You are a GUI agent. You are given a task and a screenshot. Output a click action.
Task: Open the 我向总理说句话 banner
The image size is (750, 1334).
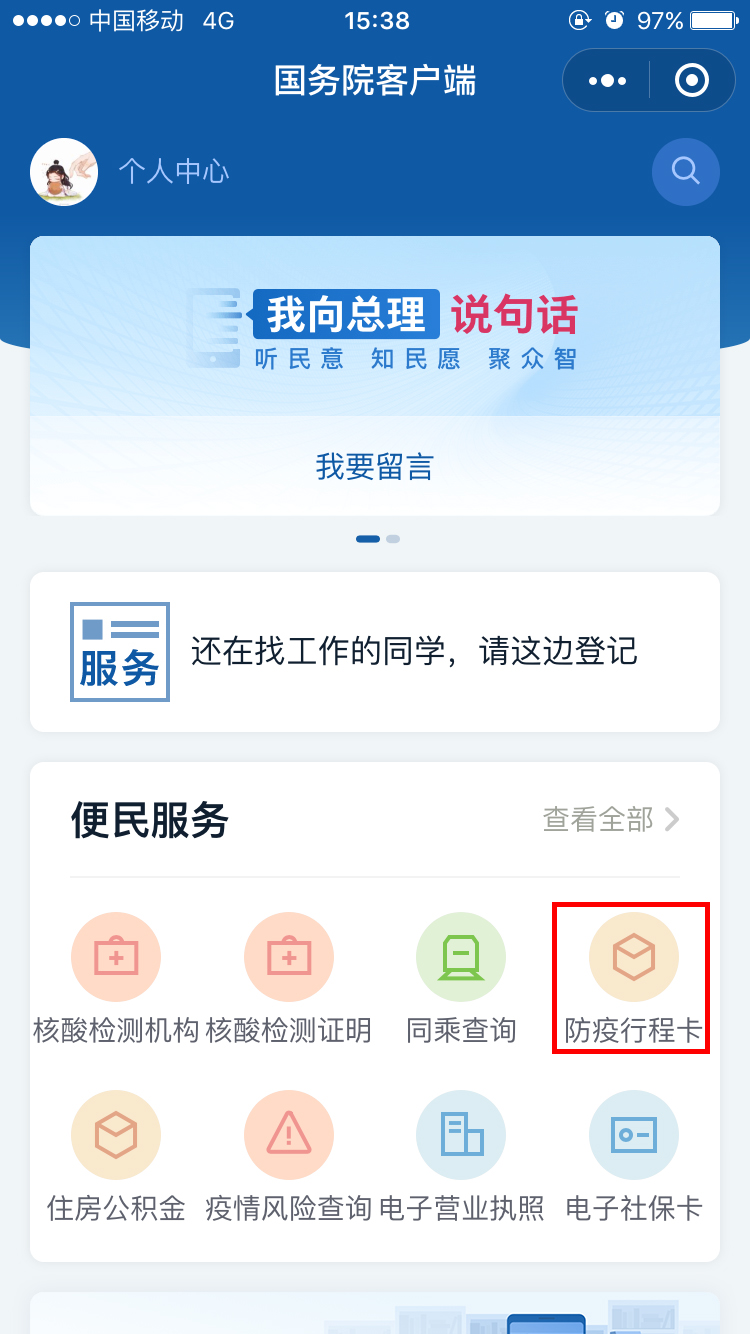[x=374, y=327]
